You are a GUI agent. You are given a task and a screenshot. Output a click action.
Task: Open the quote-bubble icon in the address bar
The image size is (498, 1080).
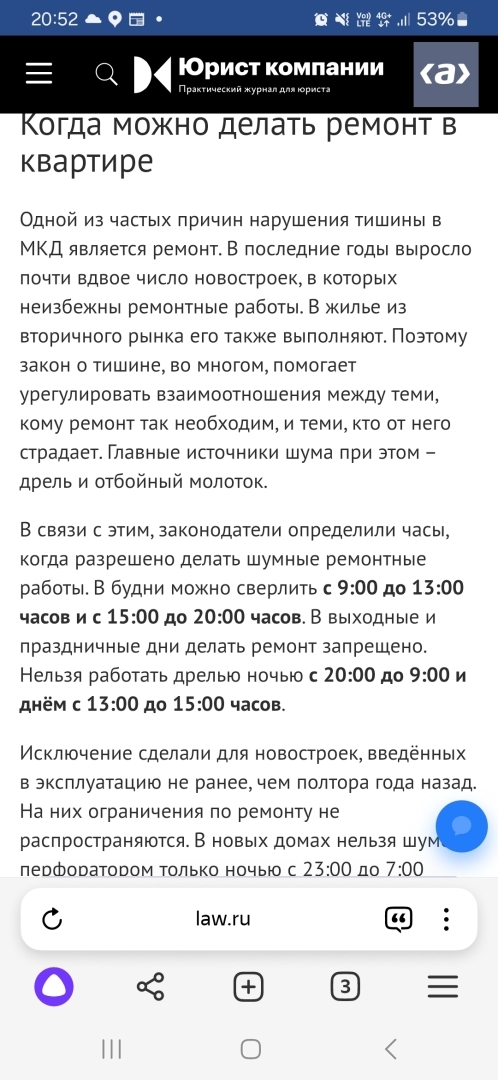click(398, 919)
